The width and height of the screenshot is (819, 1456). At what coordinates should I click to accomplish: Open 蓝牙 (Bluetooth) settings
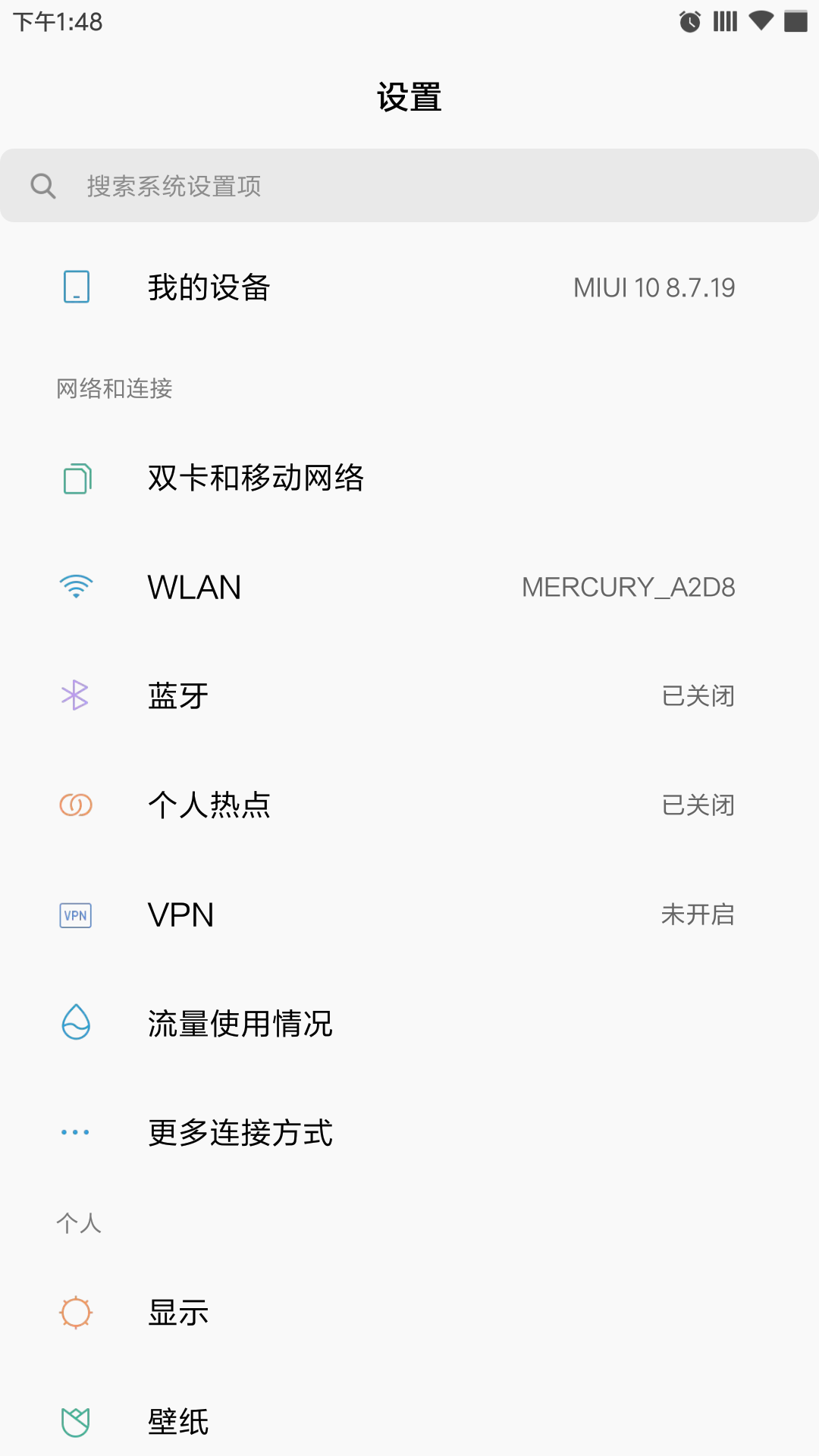tap(409, 696)
